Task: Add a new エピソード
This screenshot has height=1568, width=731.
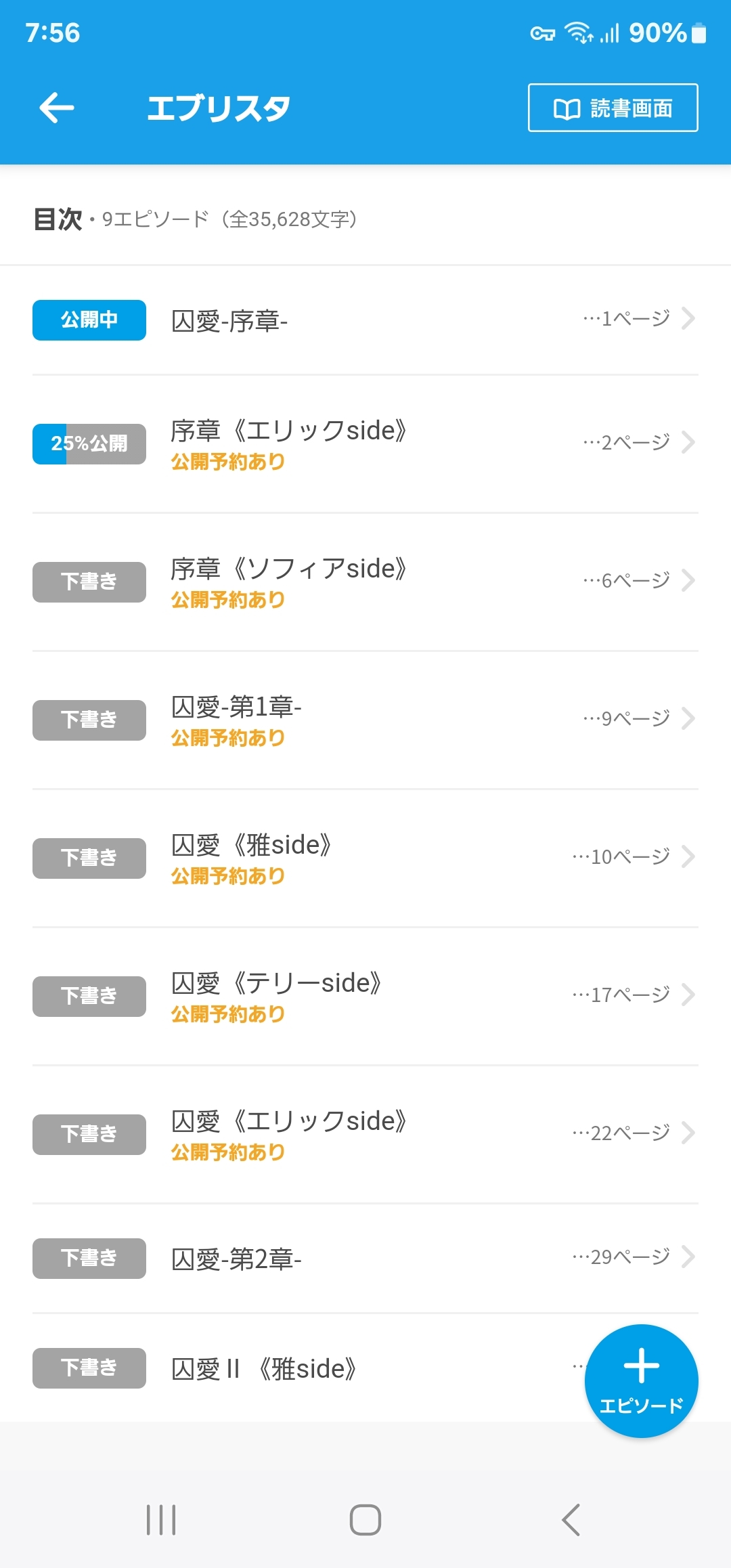Action: 641,1380
